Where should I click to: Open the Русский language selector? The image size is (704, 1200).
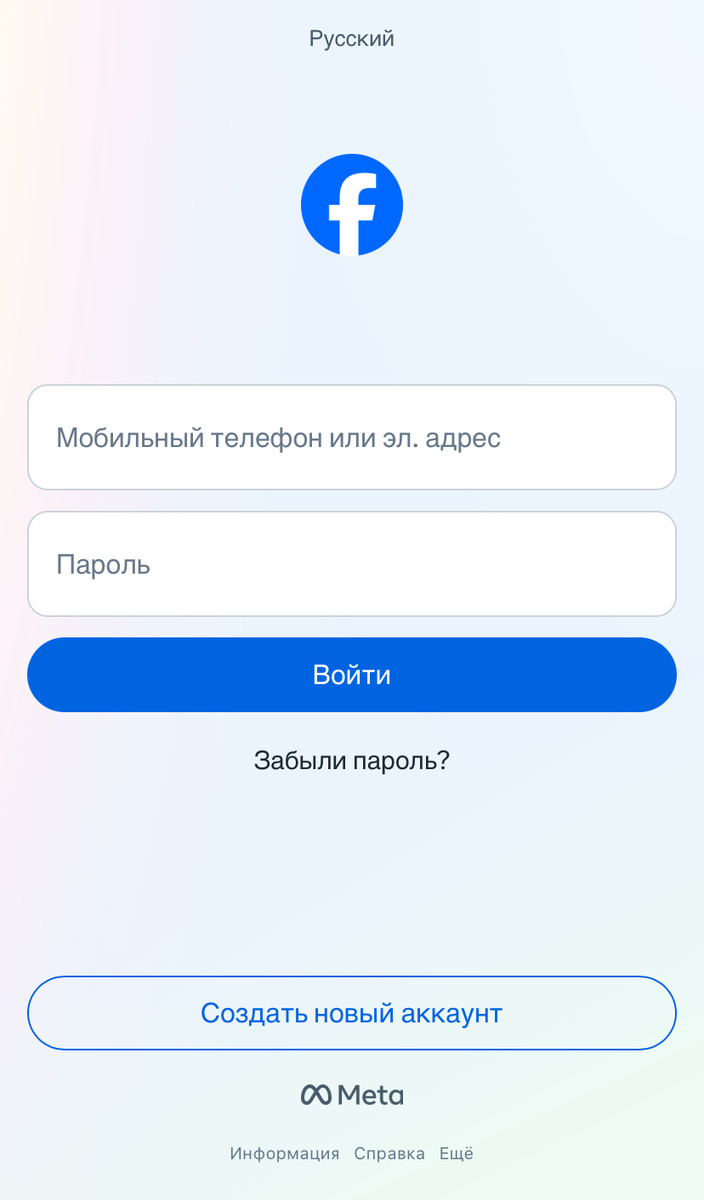tap(352, 39)
